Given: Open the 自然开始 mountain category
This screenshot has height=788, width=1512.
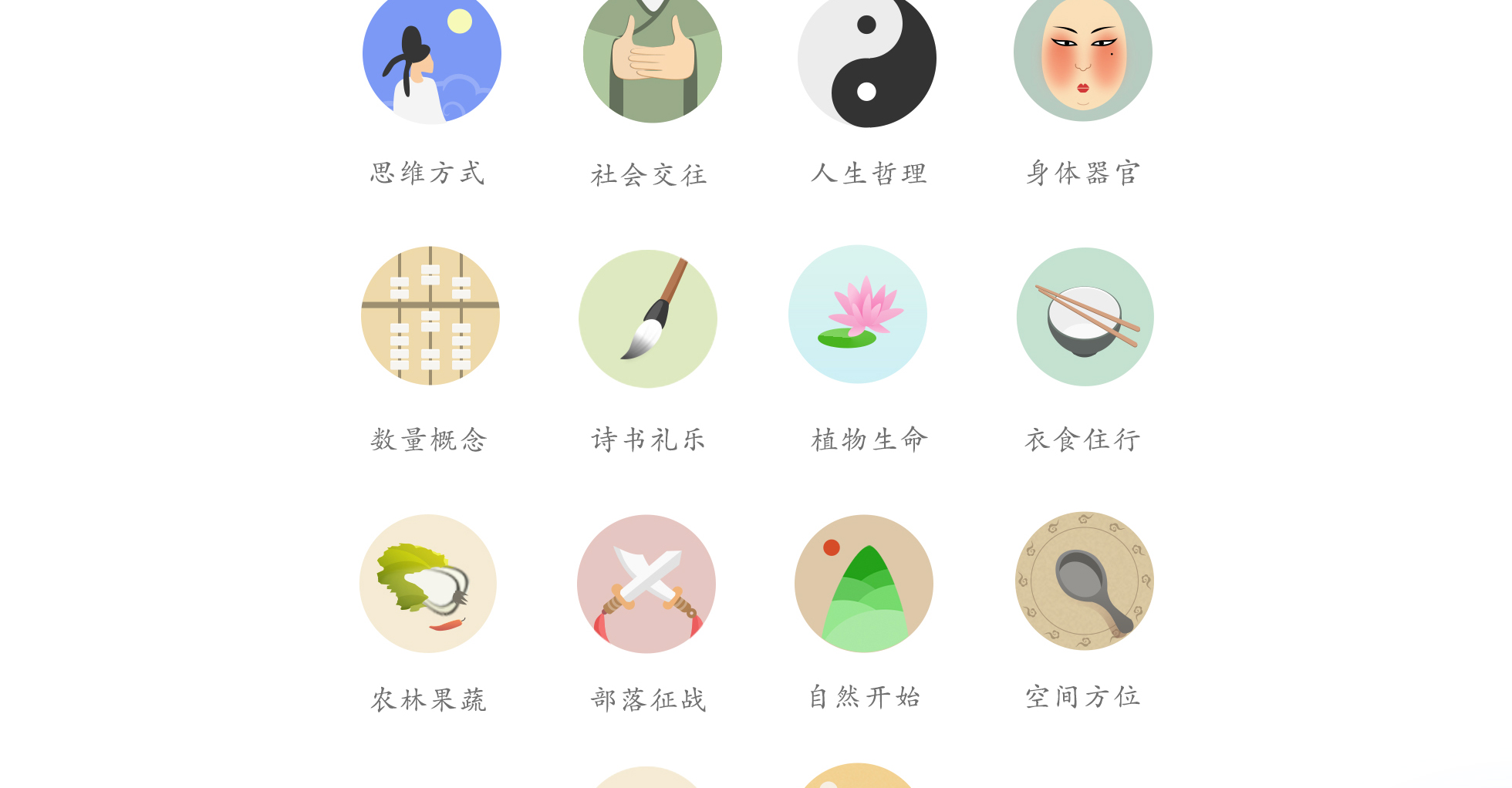Looking at the screenshot, I should [x=863, y=583].
